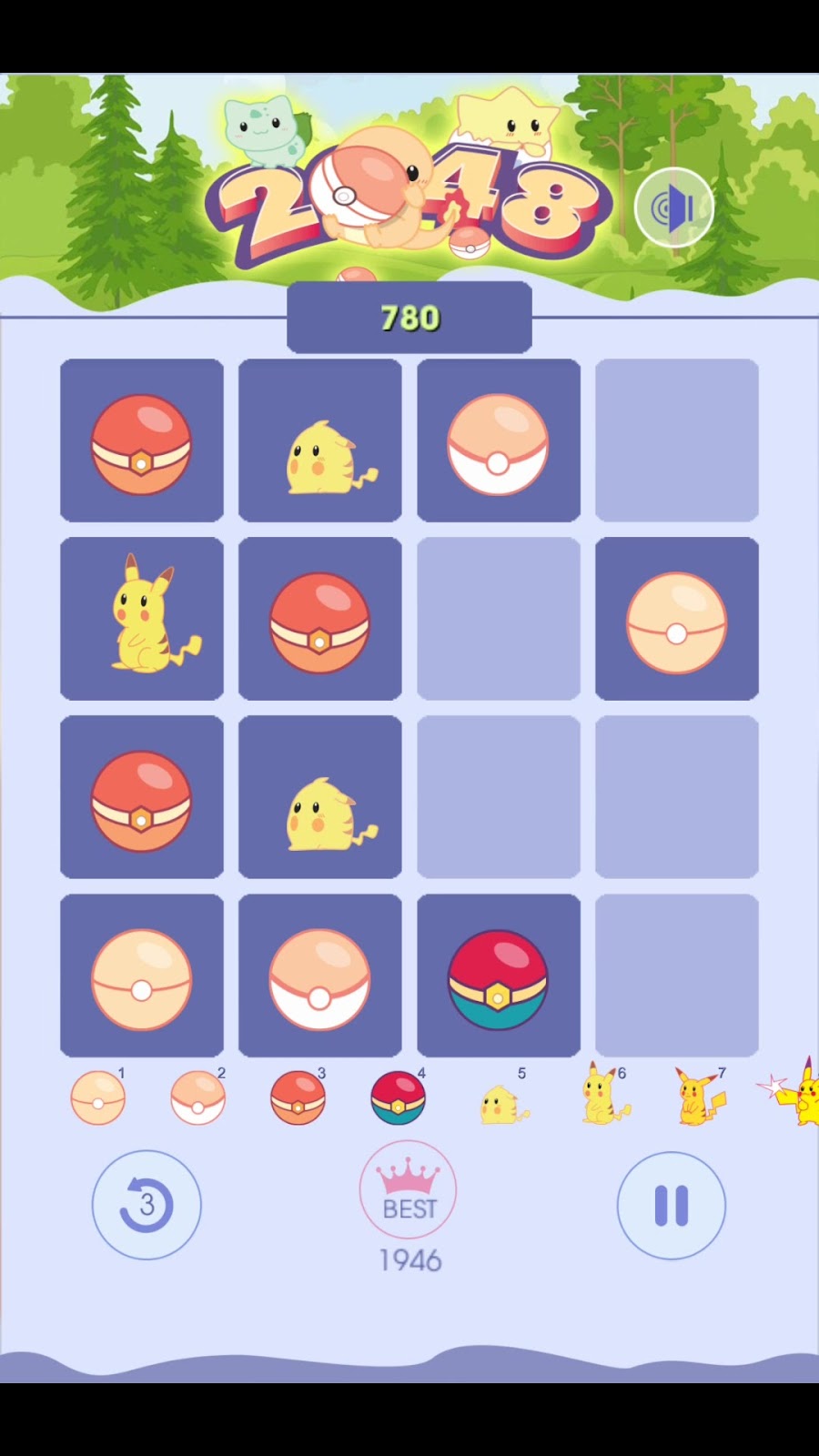
Task: Pause the game
Action: [672, 1206]
